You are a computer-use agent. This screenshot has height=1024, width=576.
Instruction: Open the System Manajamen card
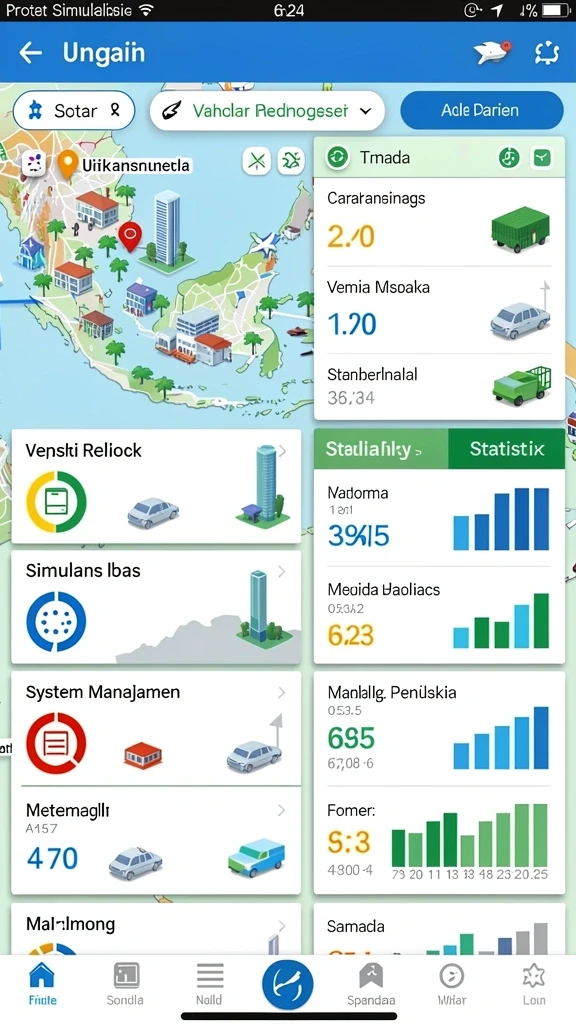[156, 728]
